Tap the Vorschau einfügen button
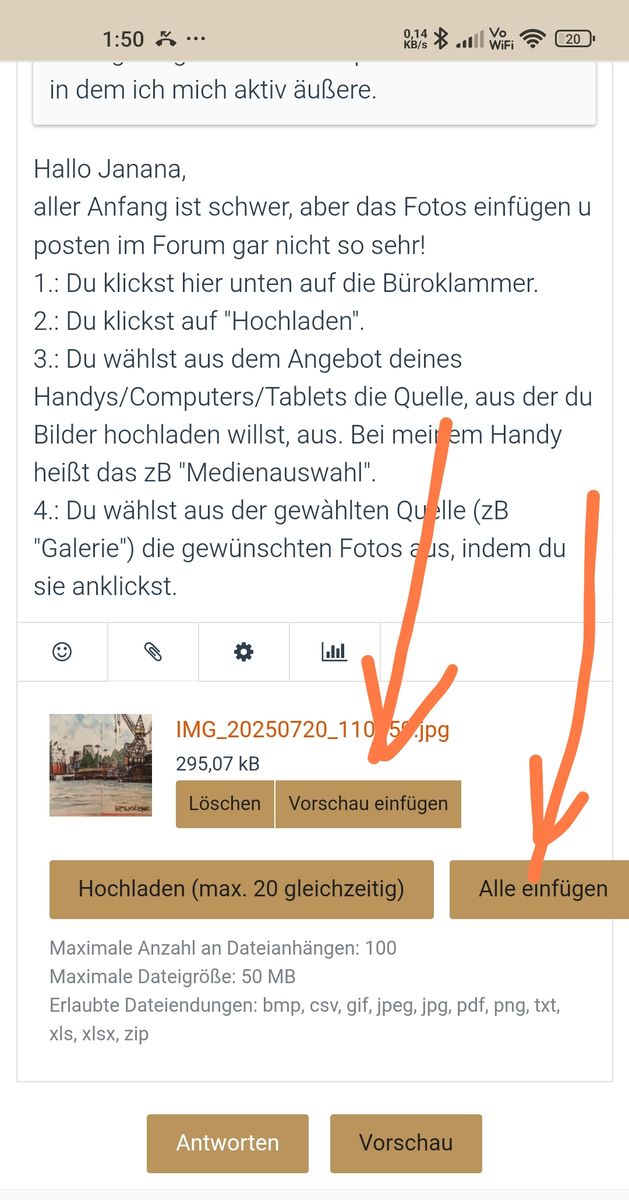 point(368,804)
